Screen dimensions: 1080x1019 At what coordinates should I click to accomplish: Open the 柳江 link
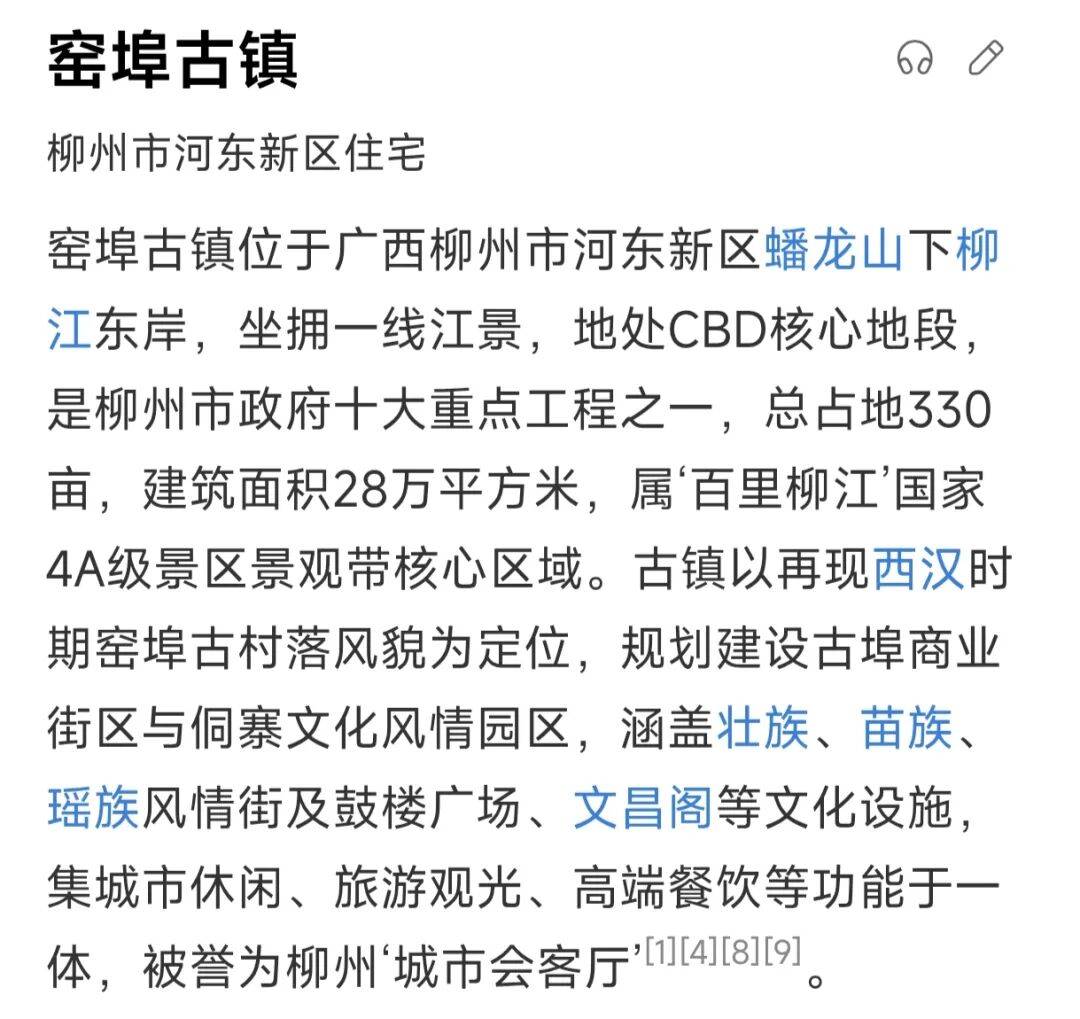point(70,330)
